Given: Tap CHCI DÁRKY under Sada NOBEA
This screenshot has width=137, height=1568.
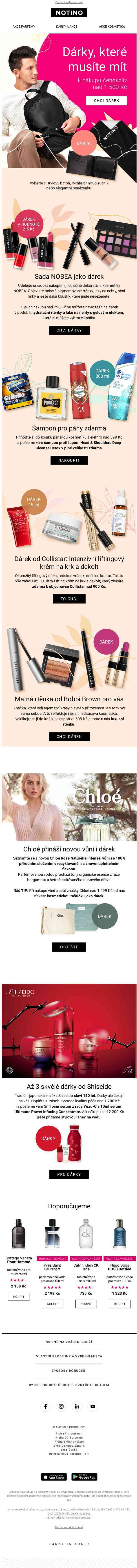Looking at the screenshot, I should click(69, 330).
